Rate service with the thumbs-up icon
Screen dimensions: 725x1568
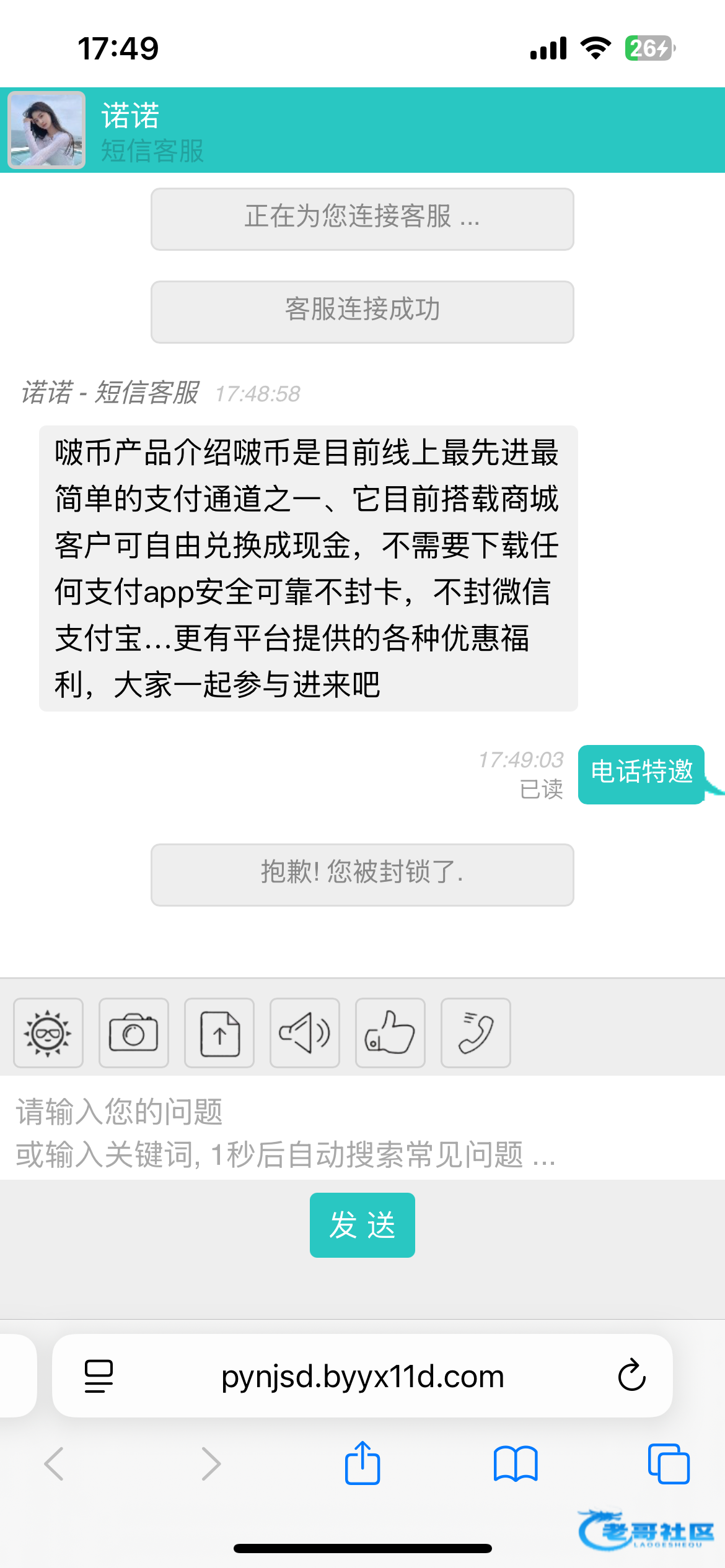point(390,1033)
